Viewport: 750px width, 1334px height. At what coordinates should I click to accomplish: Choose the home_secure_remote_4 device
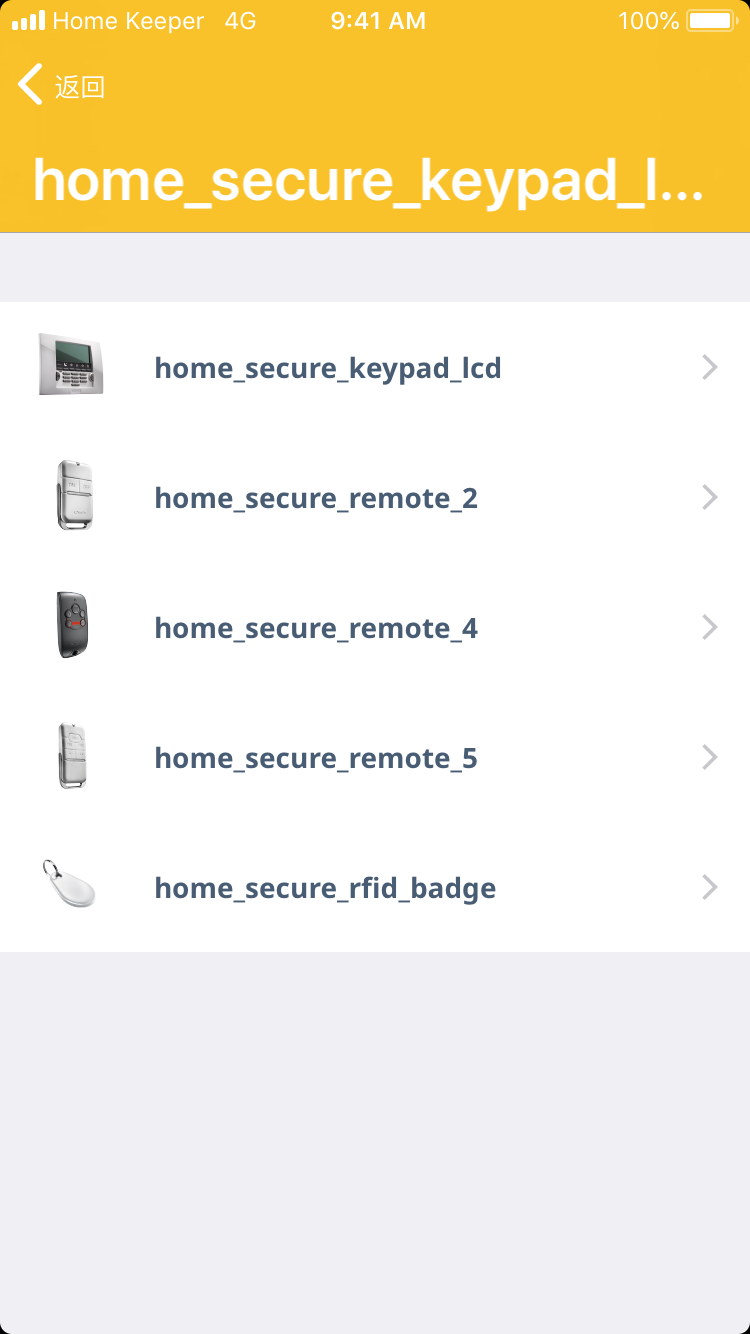point(374,628)
